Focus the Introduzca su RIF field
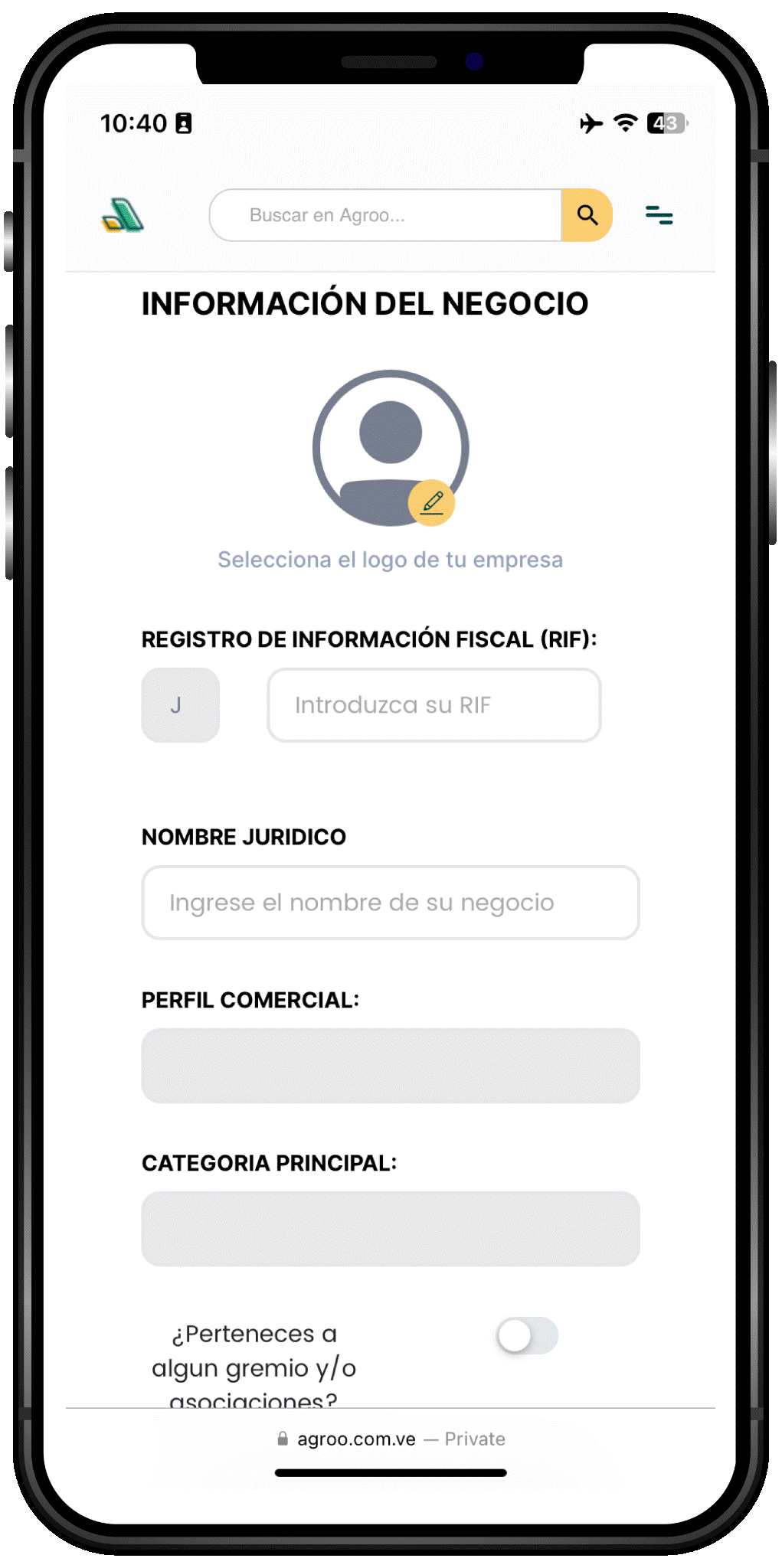This screenshot has height=1568, width=782. [434, 705]
